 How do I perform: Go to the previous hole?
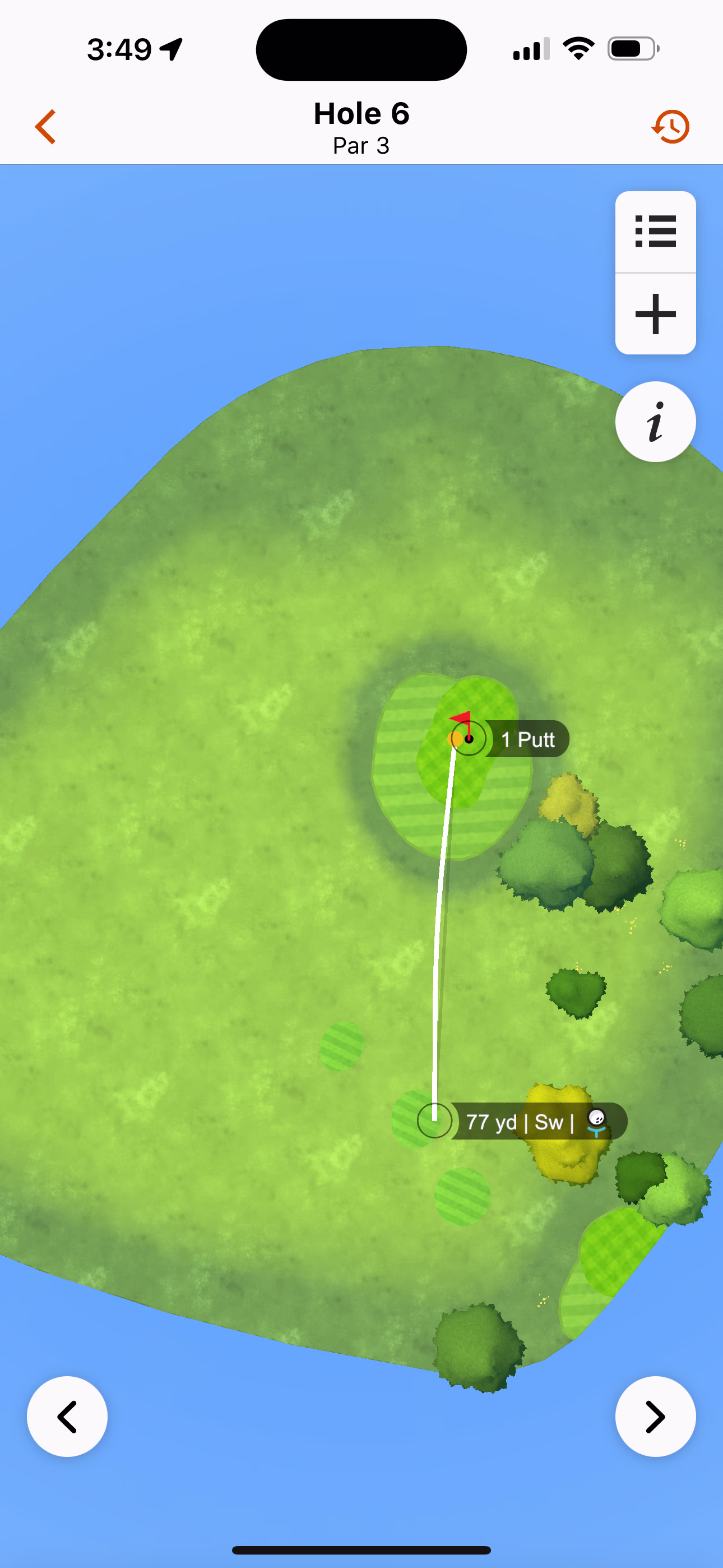[67, 1417]
